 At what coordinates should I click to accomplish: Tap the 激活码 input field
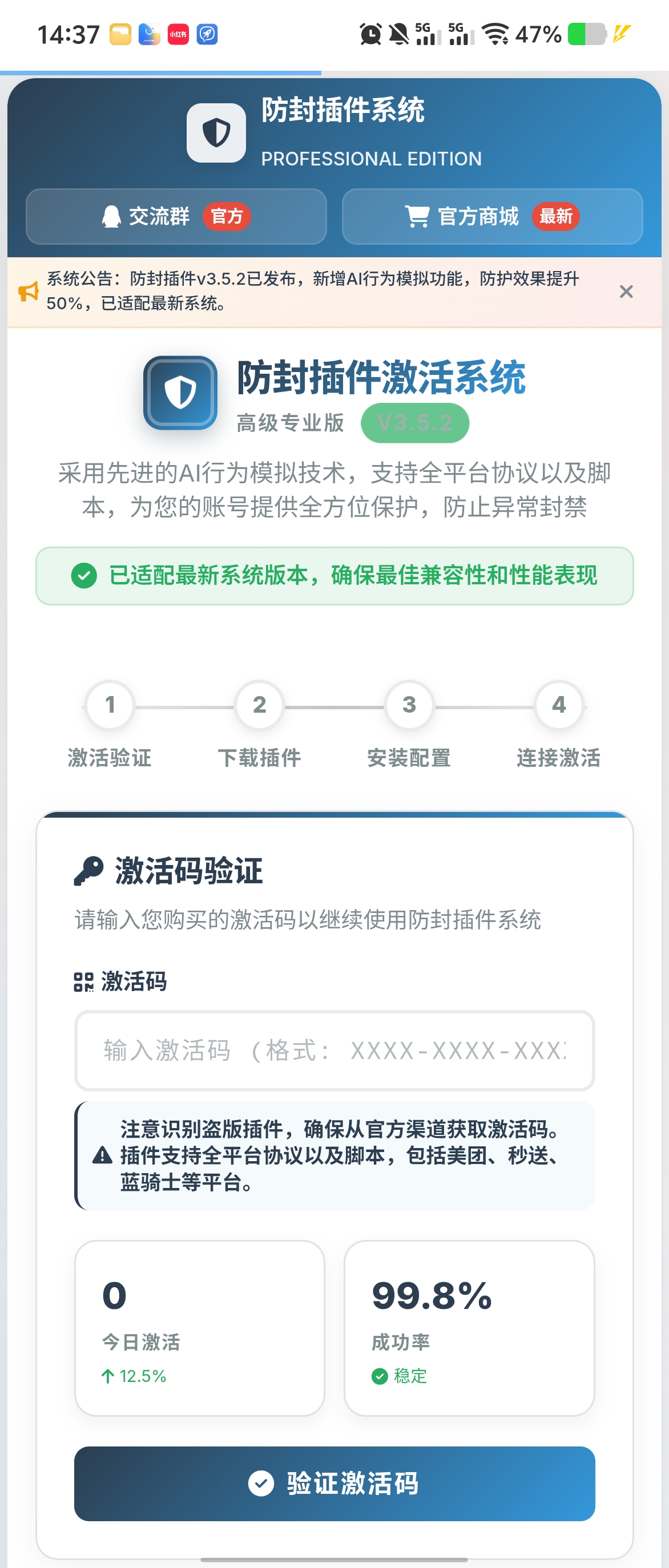(x=334, y=1050)
